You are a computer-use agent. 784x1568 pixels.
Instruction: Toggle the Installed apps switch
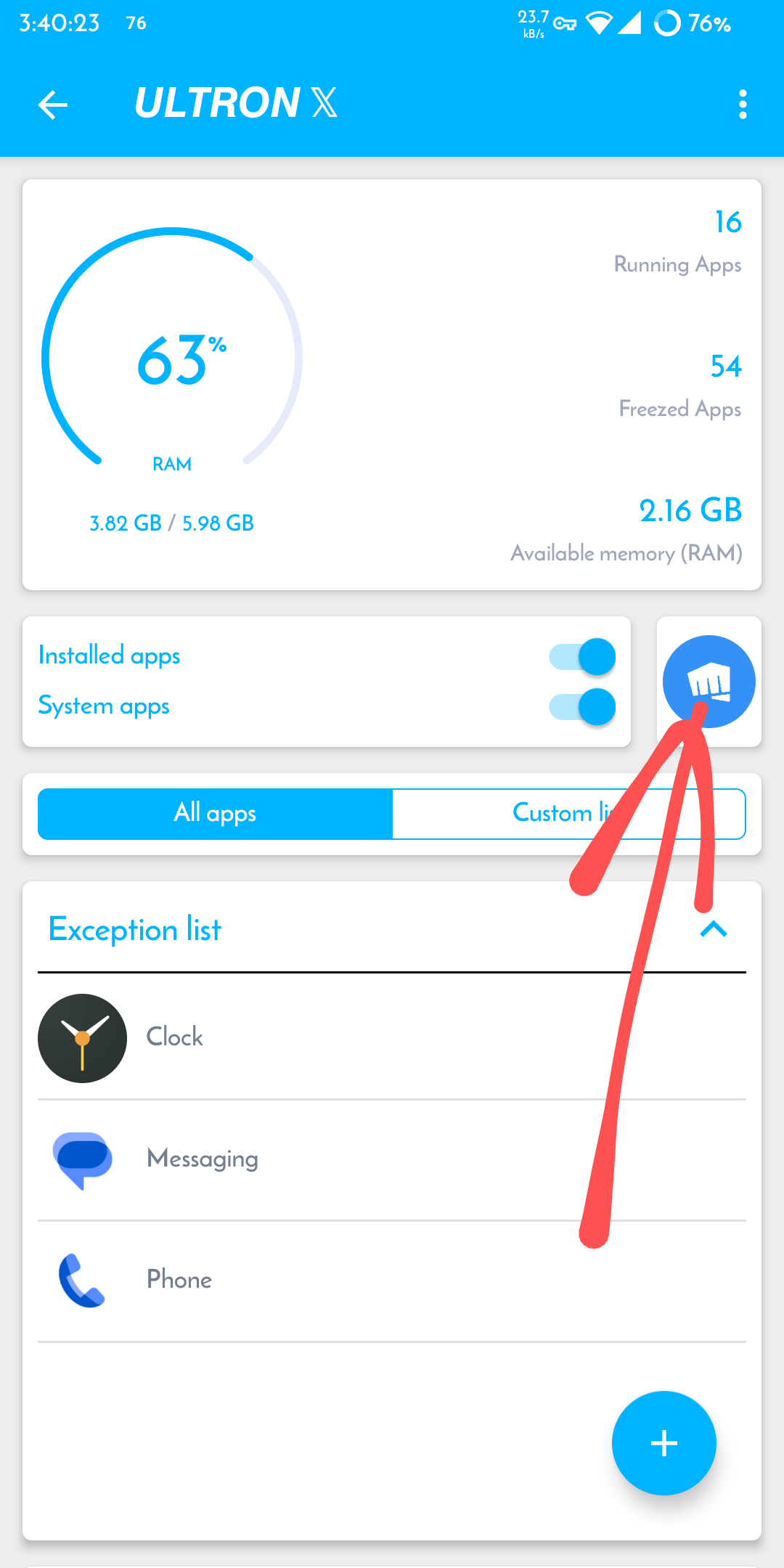tap(583, 657)
